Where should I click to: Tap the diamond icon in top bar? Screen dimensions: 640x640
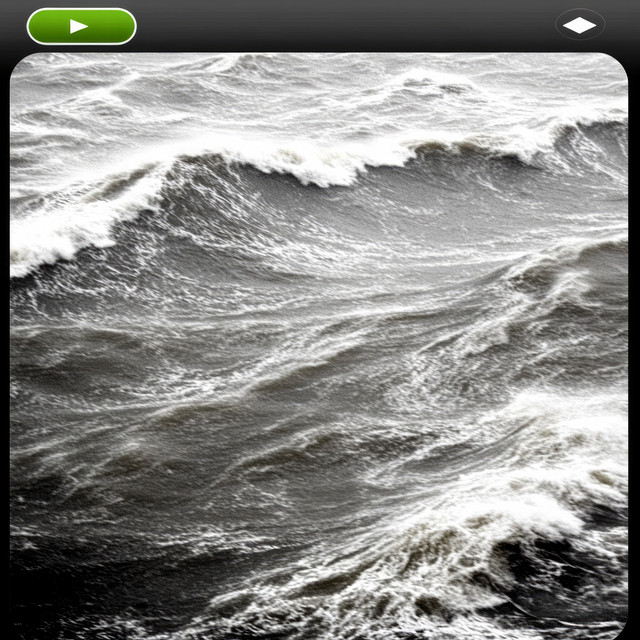point(580,25)
